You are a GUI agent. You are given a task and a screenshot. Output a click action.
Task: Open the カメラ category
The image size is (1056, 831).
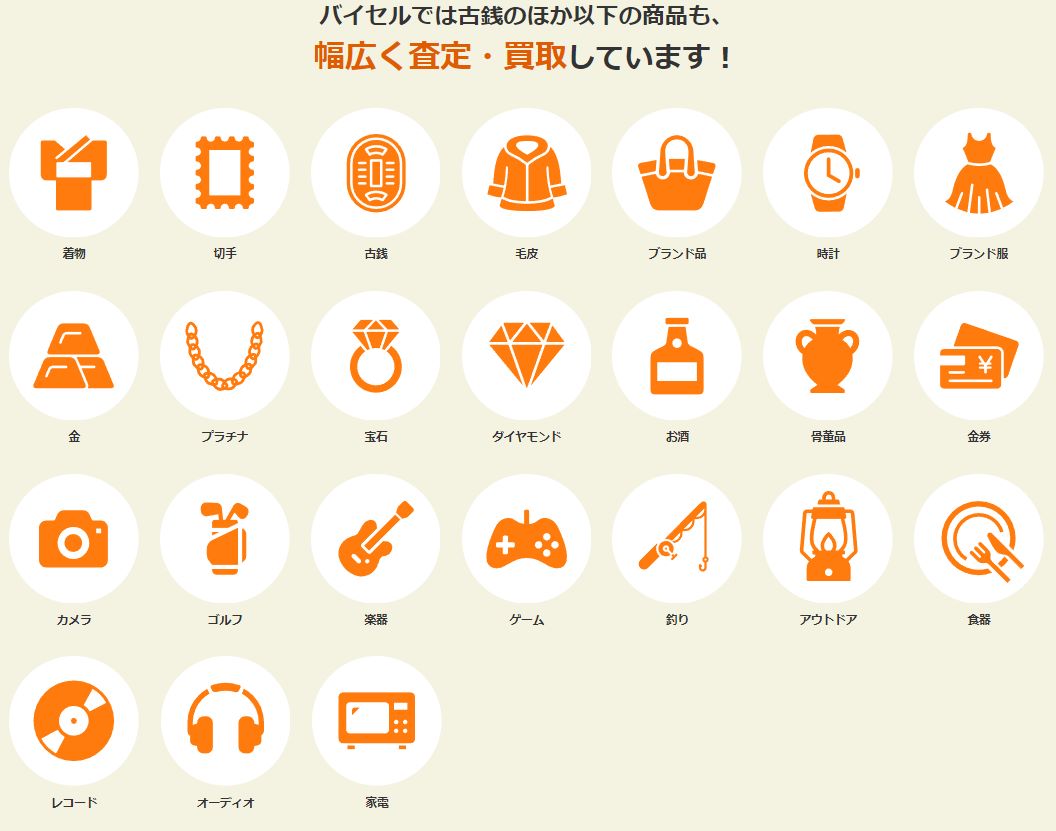74,539
